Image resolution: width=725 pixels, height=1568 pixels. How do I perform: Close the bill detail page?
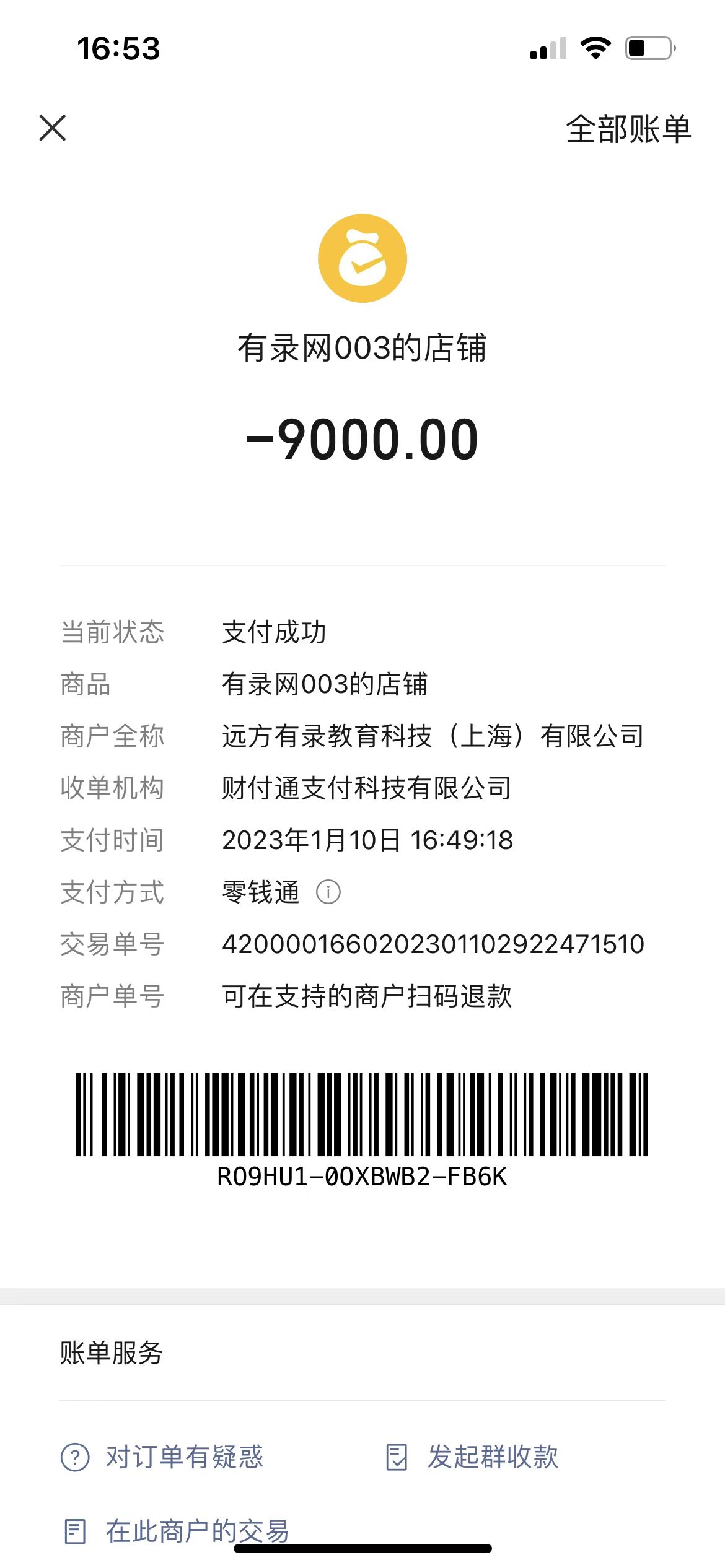point(53,128)
